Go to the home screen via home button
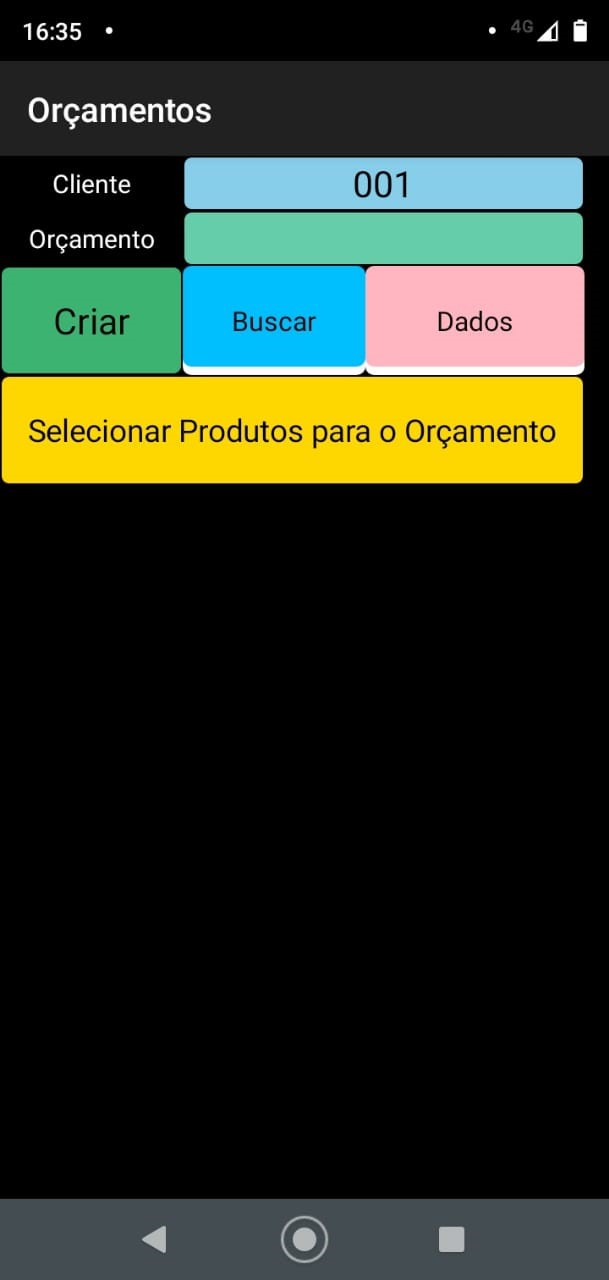Viewport: 609px width, 1280px height. (305, 1240)
